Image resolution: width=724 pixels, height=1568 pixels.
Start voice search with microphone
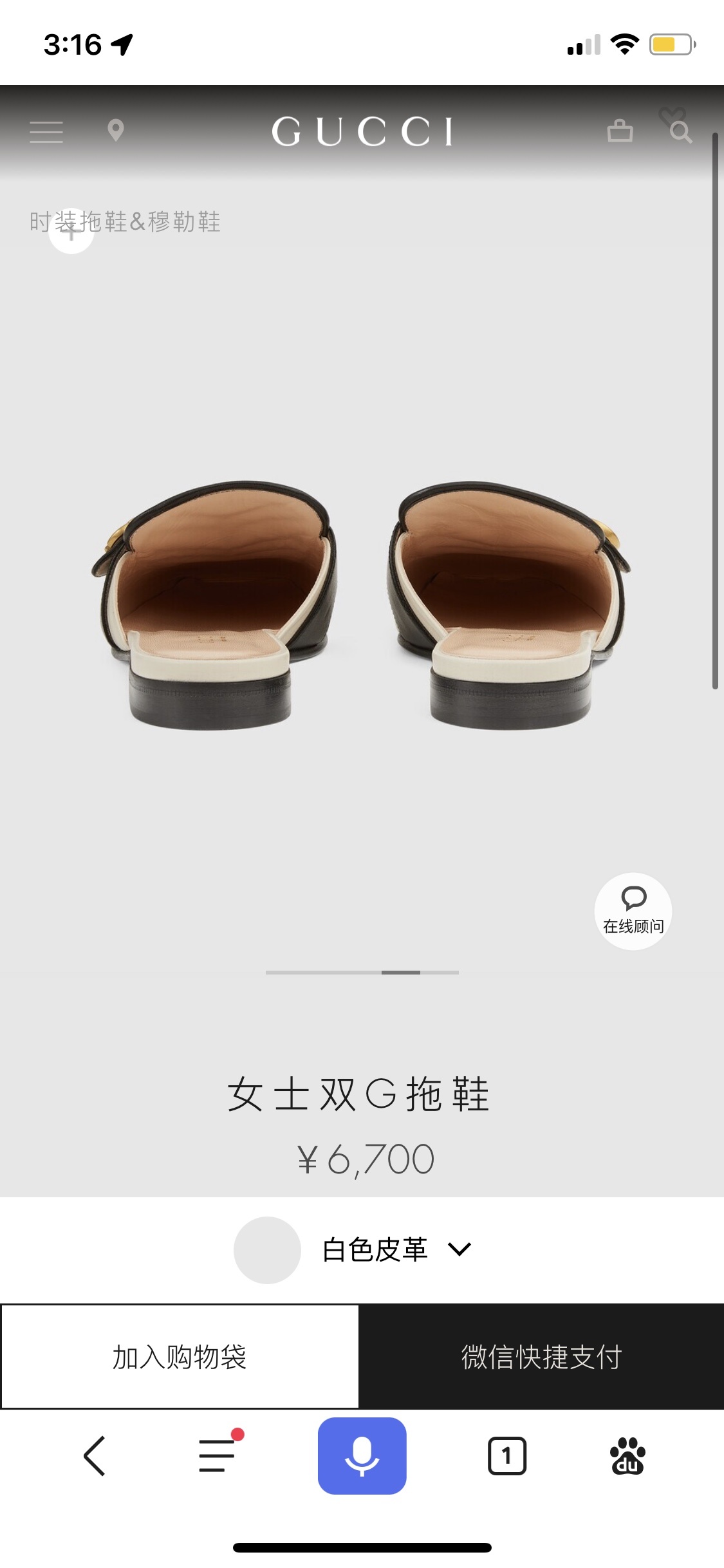click(362, 1455)
